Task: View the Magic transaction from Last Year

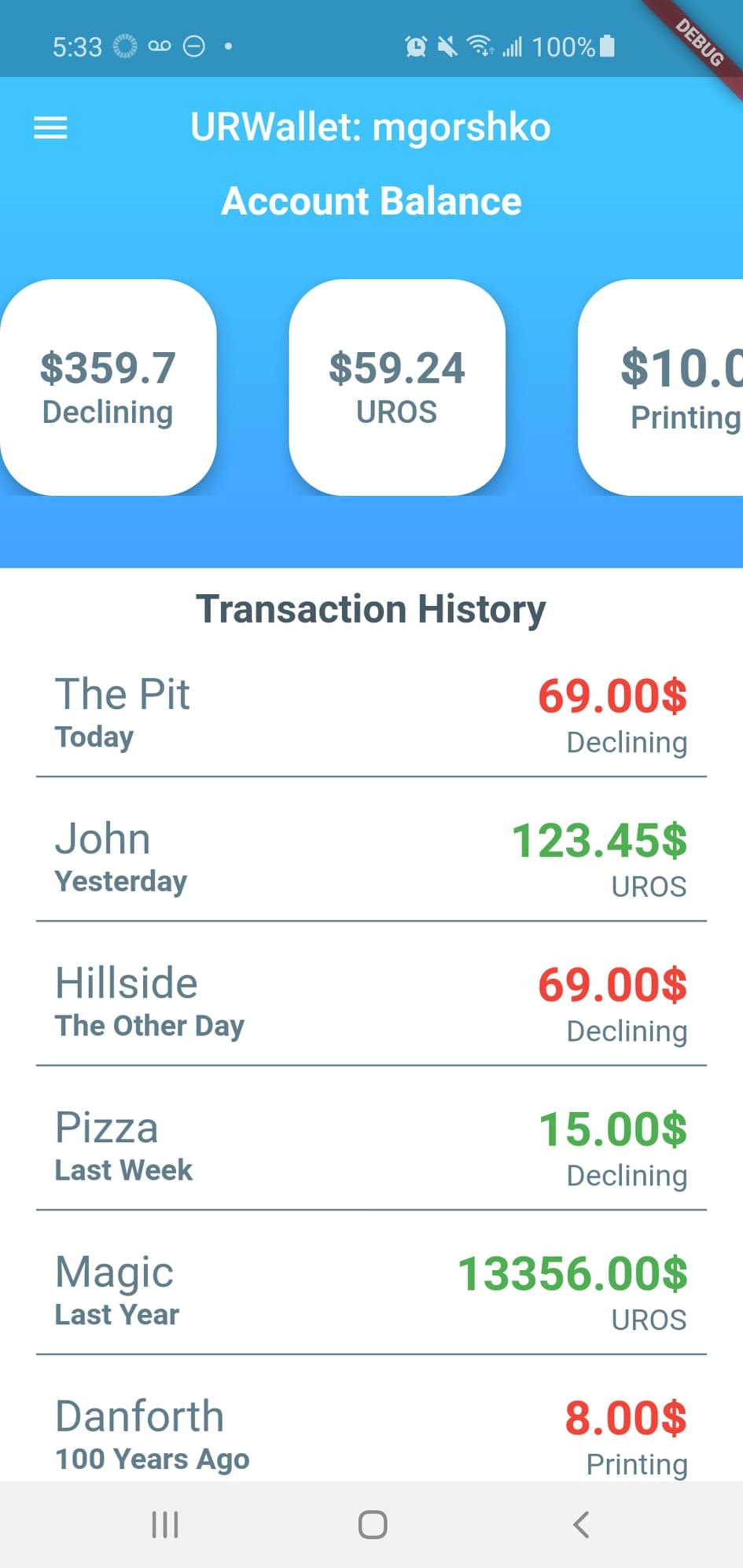Action: (x=371, y=1291)
